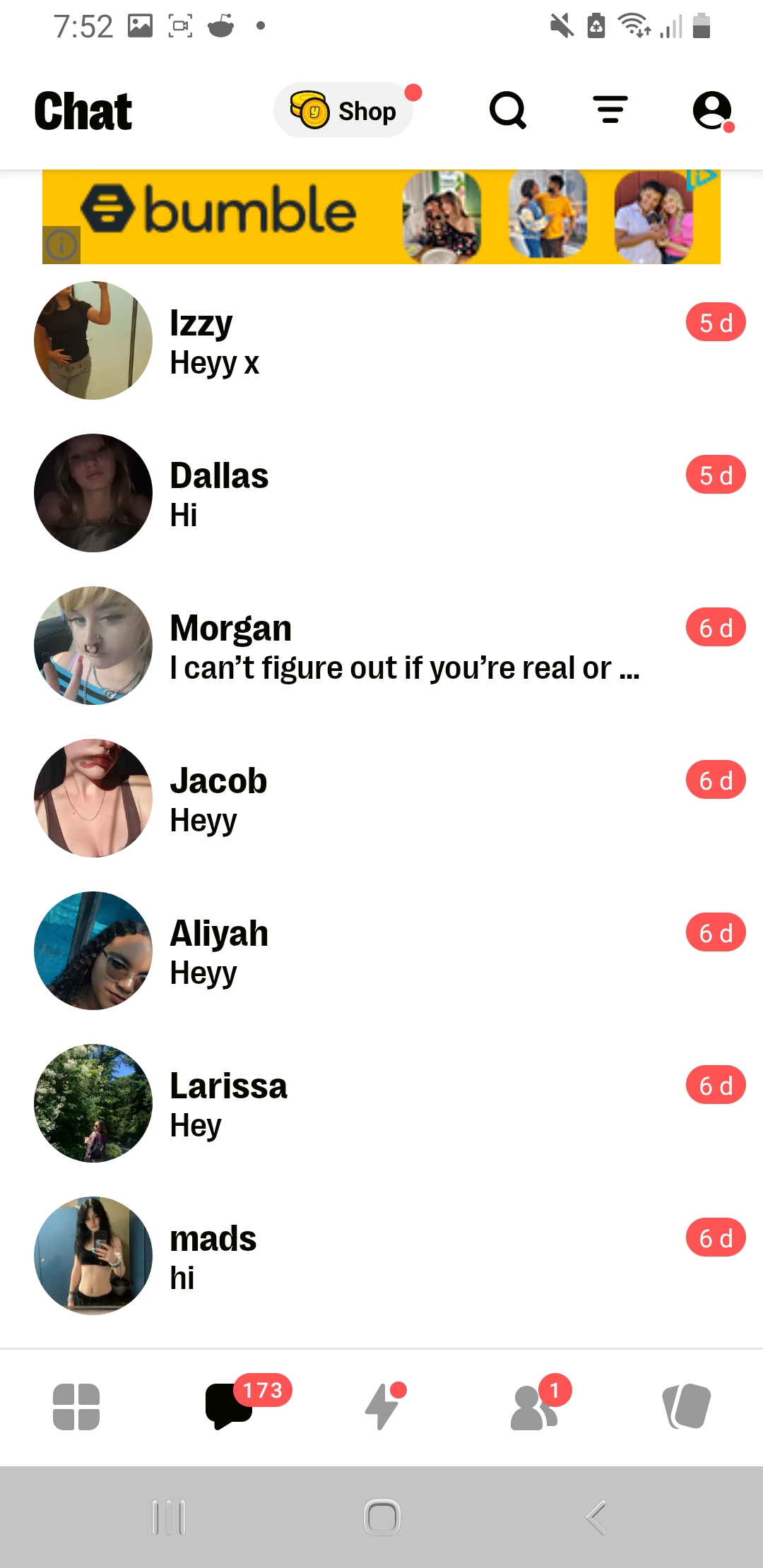Open the chat with Dallas

pos(381,494)
